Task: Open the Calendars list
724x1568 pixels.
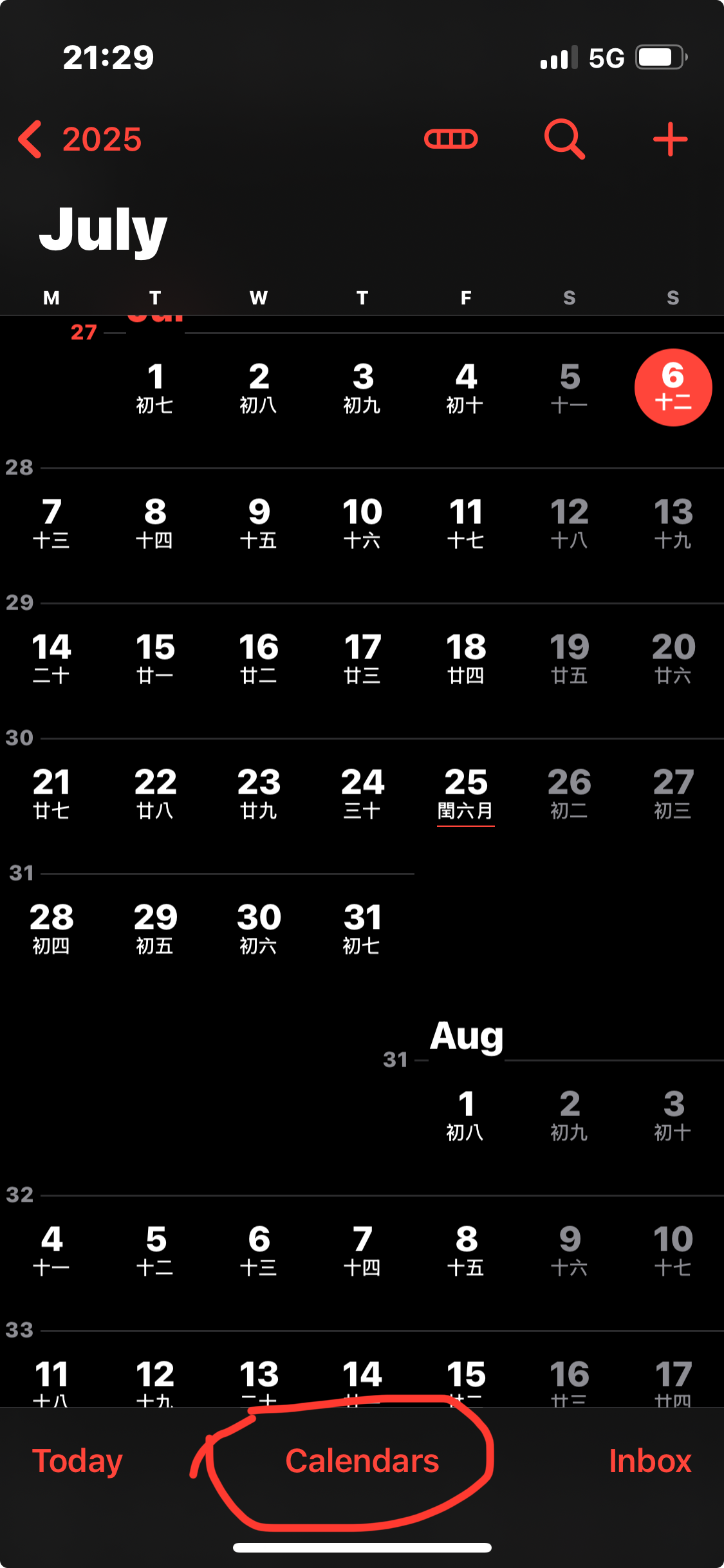Action: [362, 1461]
